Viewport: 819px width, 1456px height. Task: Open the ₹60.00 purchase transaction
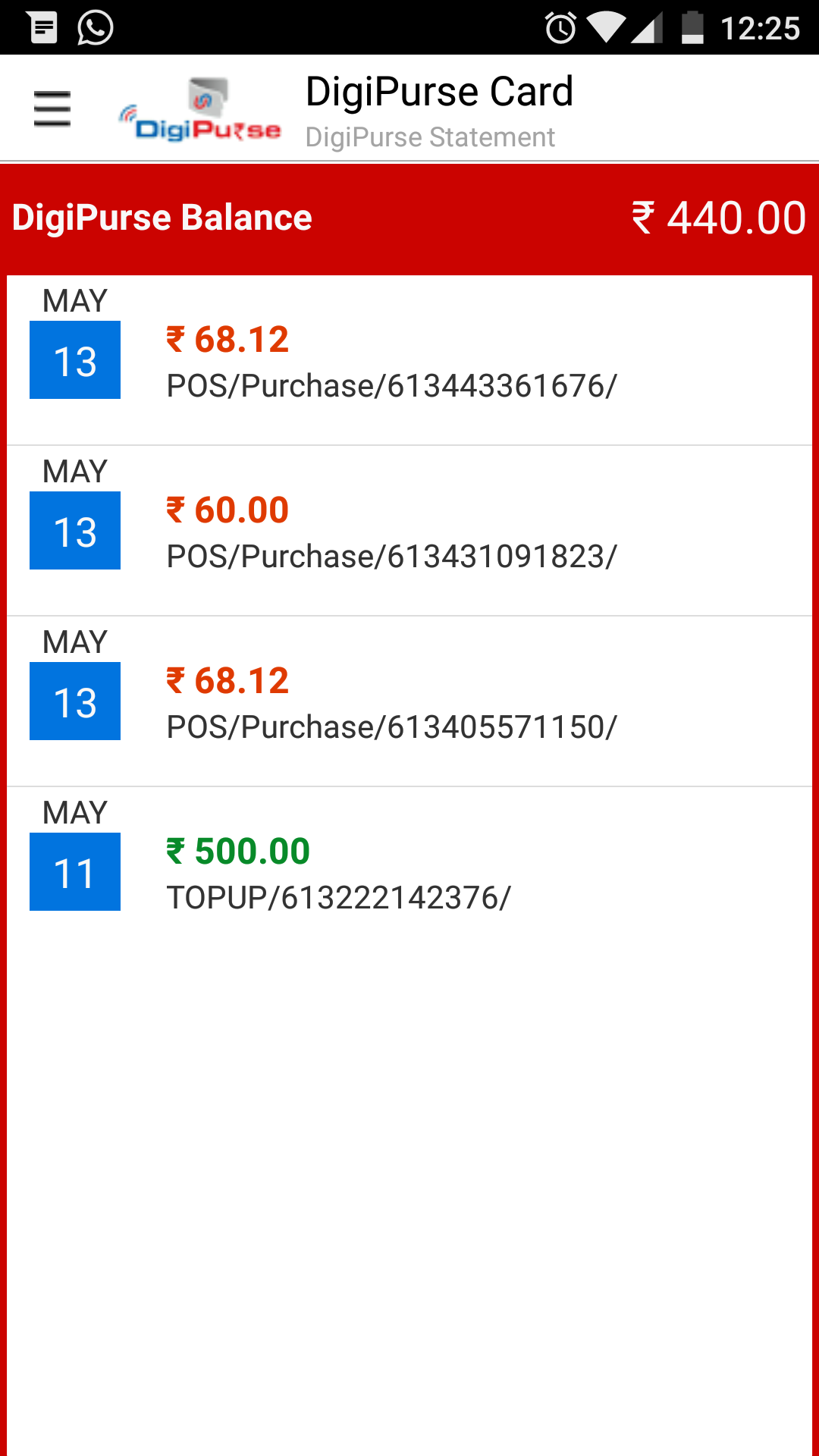[x=409, y=531]
